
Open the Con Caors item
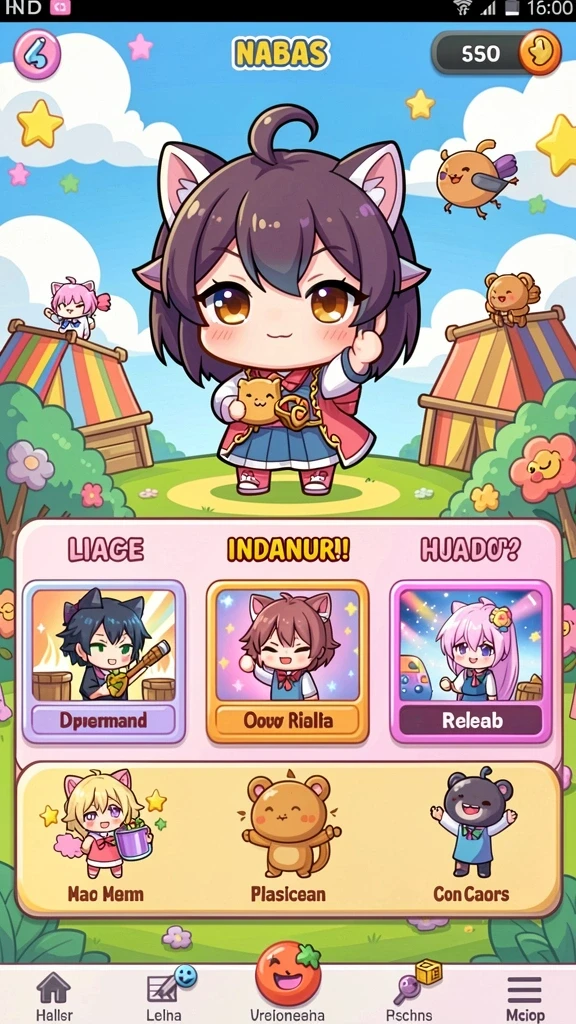tap(472, 836)
